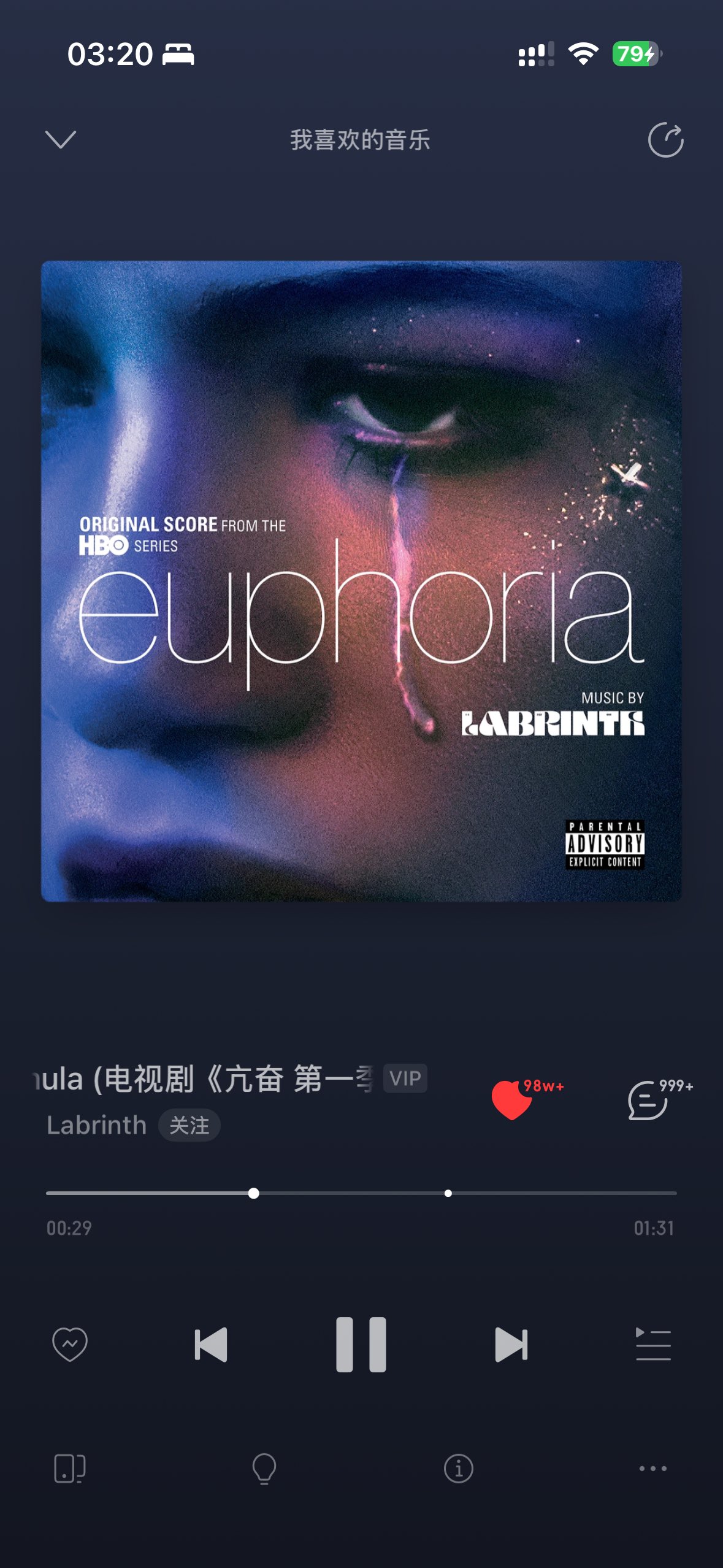Viewport: 723px width, 1568px height.
Task: Follow Labrinth with the 关注 button
Action: [189, 1126]
